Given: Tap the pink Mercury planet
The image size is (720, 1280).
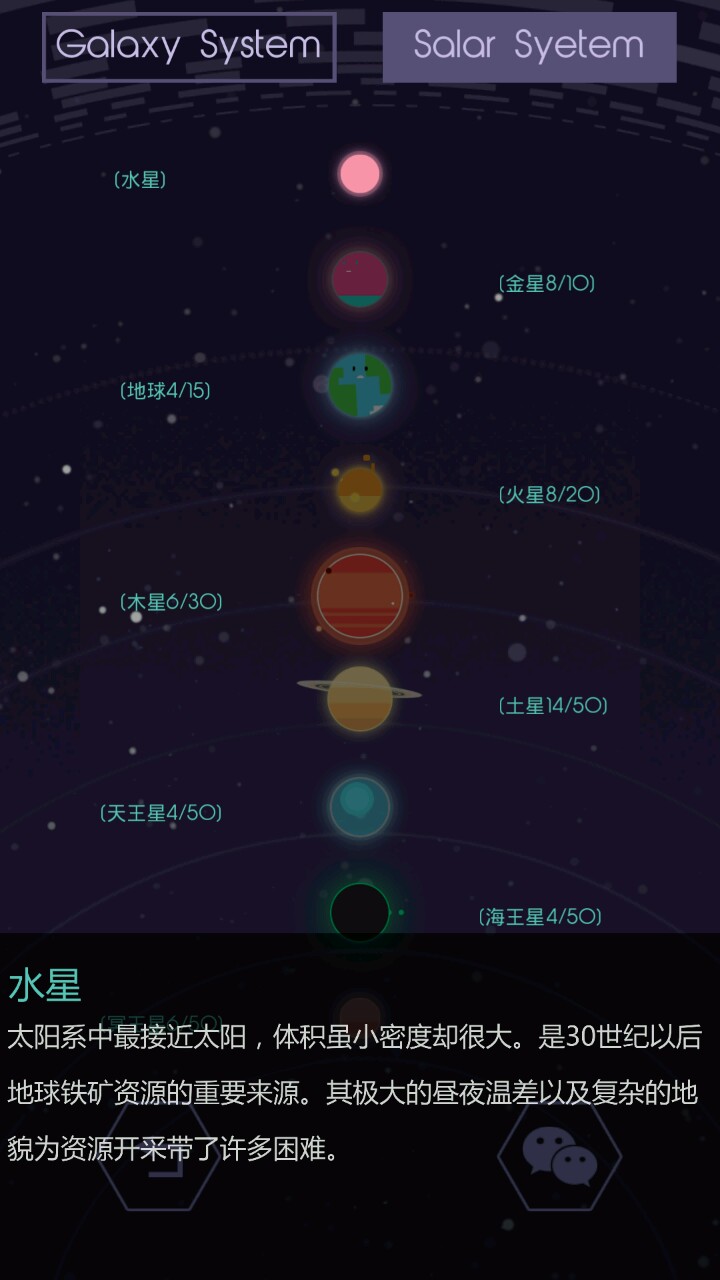Looking at the screenshot, I should click(x=360, y=174).
